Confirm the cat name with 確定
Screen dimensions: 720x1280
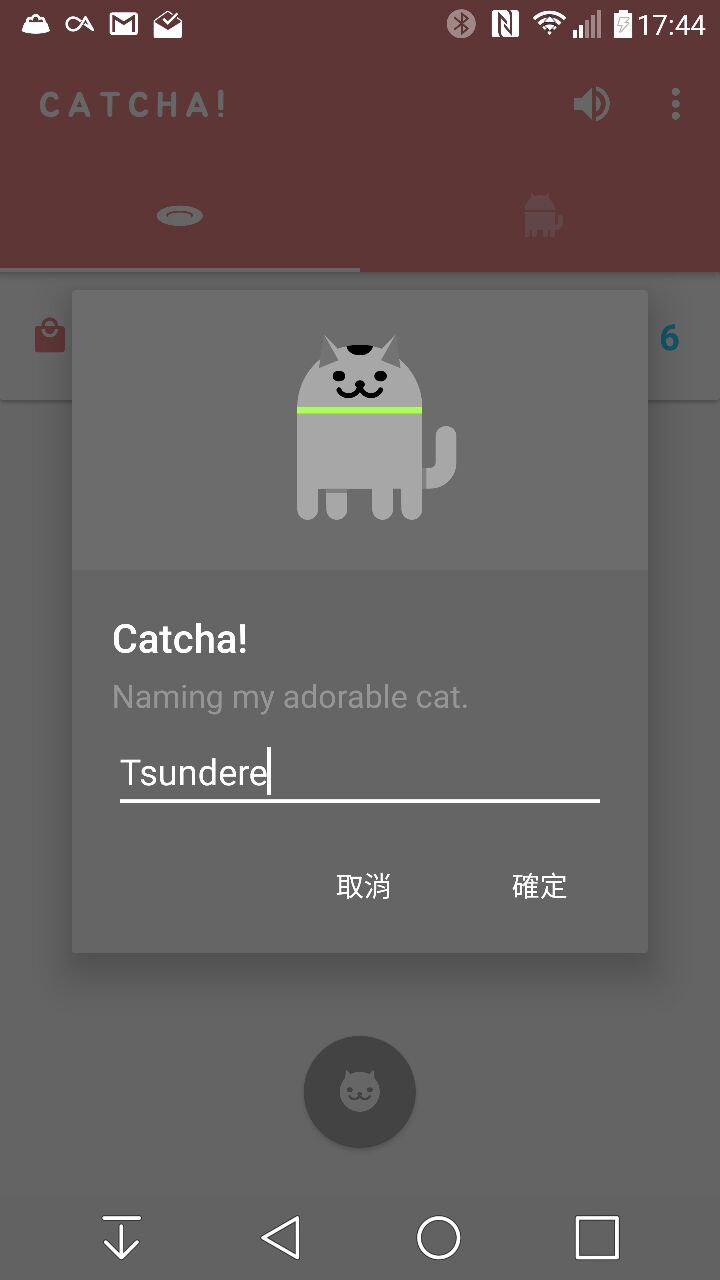click(x=539, y=886)
